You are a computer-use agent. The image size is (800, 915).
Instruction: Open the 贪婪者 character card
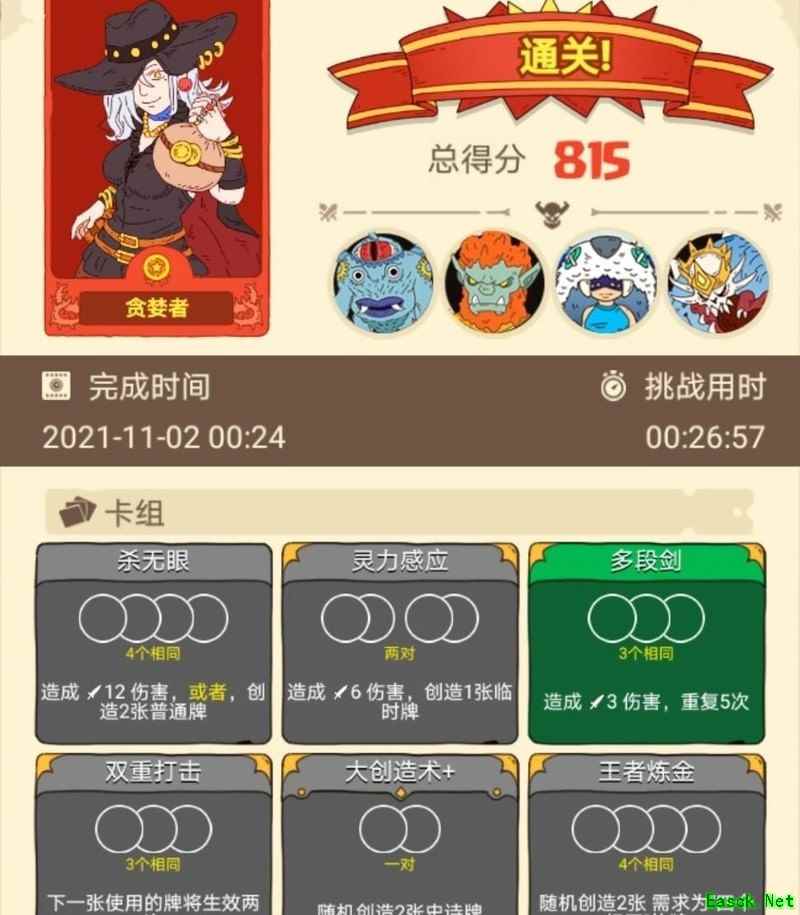click(157, 165)
